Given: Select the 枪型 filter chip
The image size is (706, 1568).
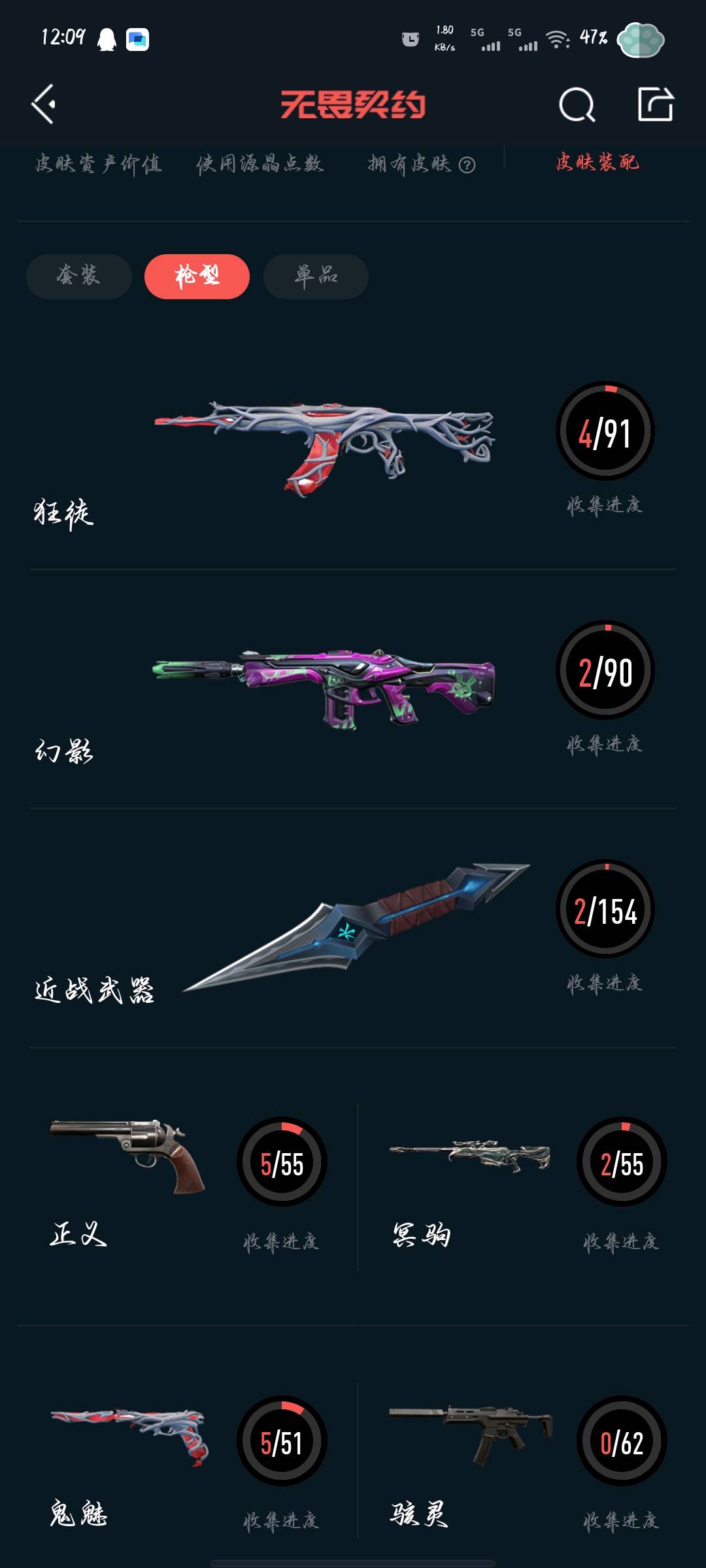Looking at the screenshot, I should click(x=197, y=276).
